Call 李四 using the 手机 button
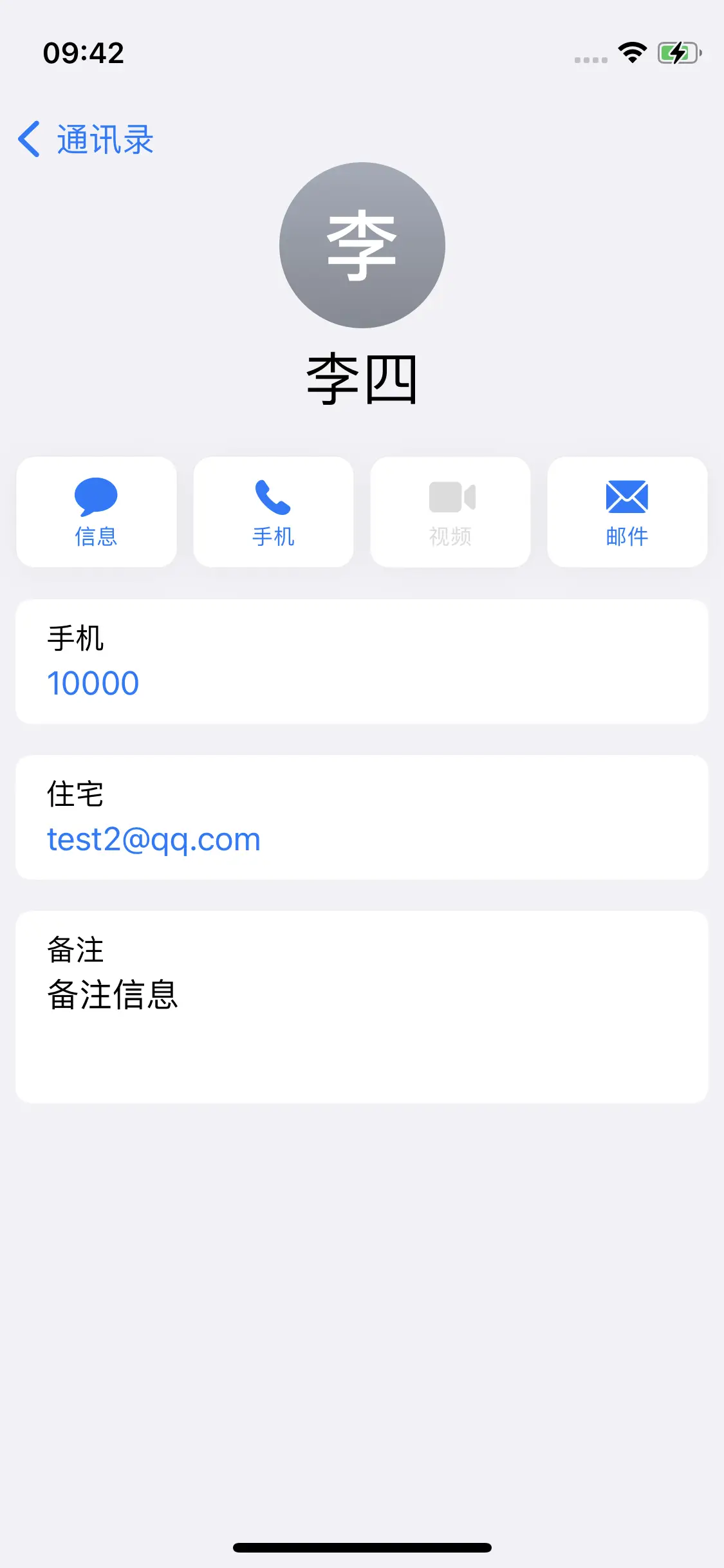This screenshot has height=1568, width=724. coord(274,512)
